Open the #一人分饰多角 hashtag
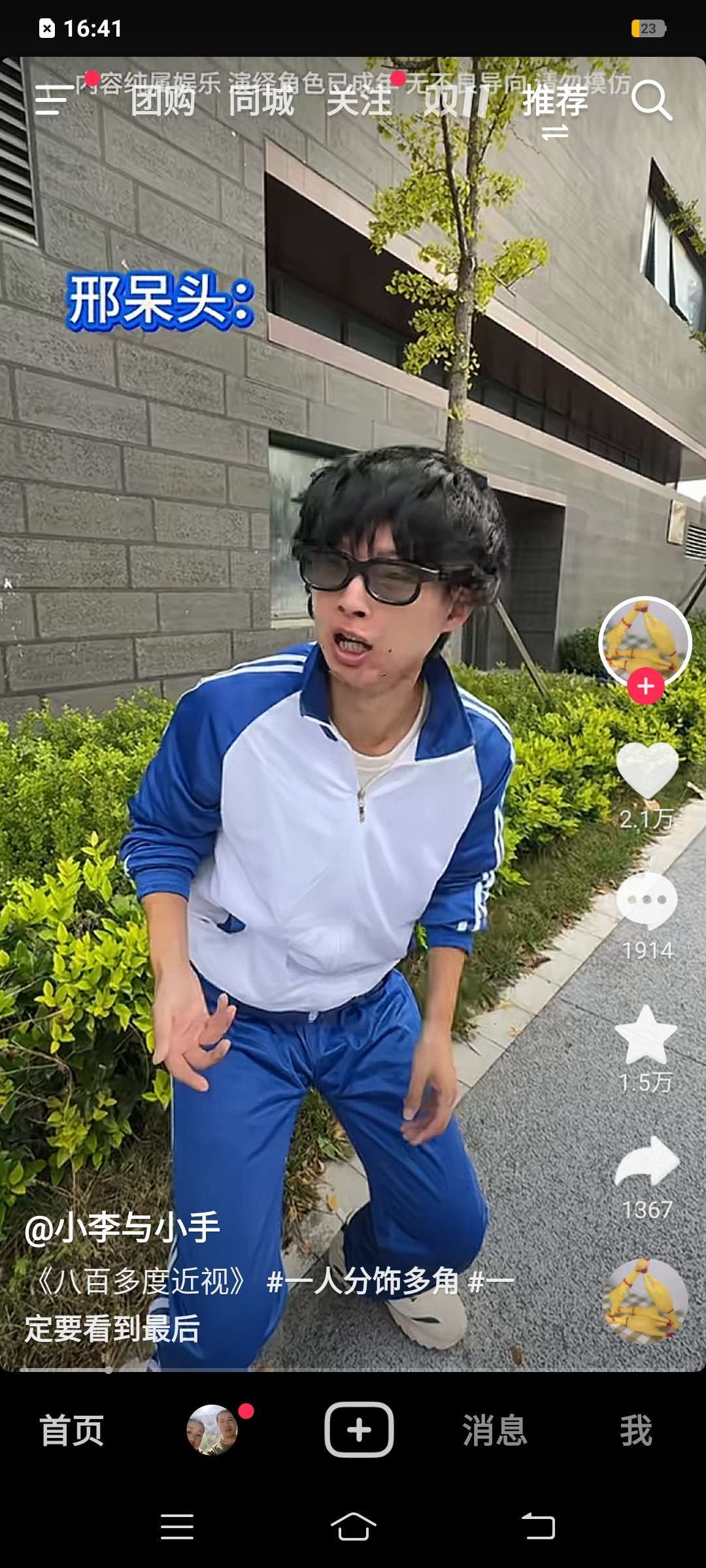Viewport: 706px width, 1568px height. click(363, 1281)
